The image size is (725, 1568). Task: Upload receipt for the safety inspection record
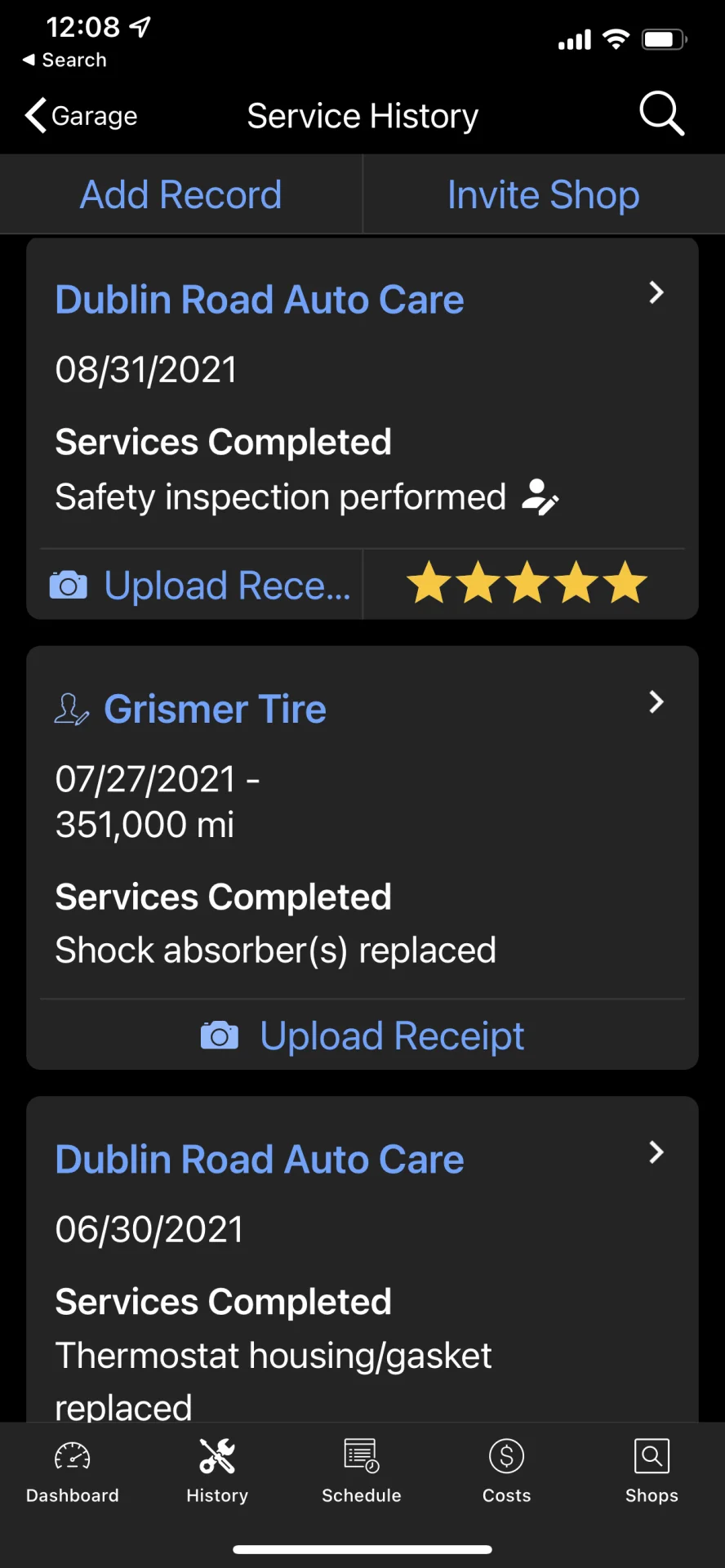click(200, 586)
